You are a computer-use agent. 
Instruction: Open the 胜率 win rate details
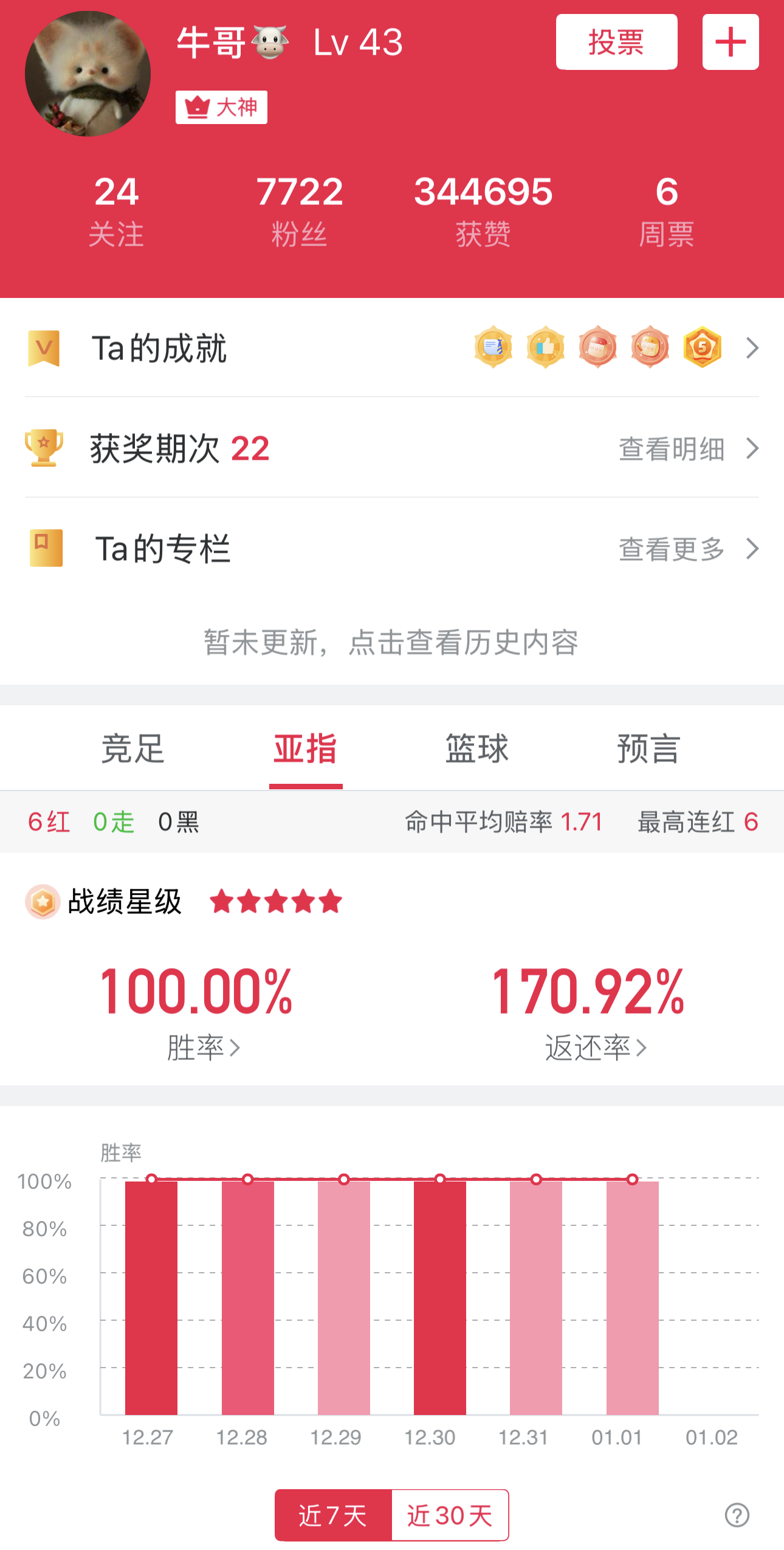tap(203, 1047)
